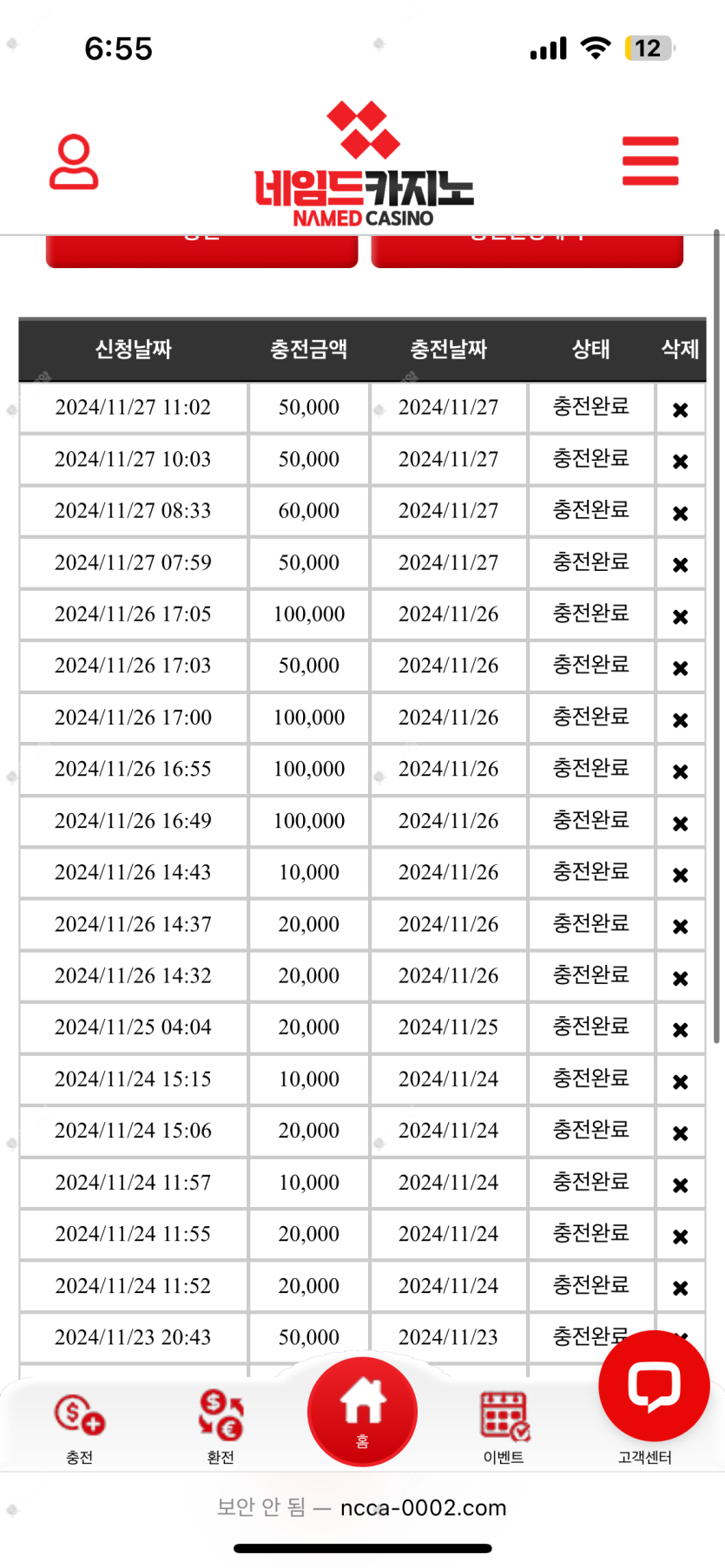Delete the 2024/11/27 07:59 record
This screenshot has height=1568, width=725.
pos(681,565)
